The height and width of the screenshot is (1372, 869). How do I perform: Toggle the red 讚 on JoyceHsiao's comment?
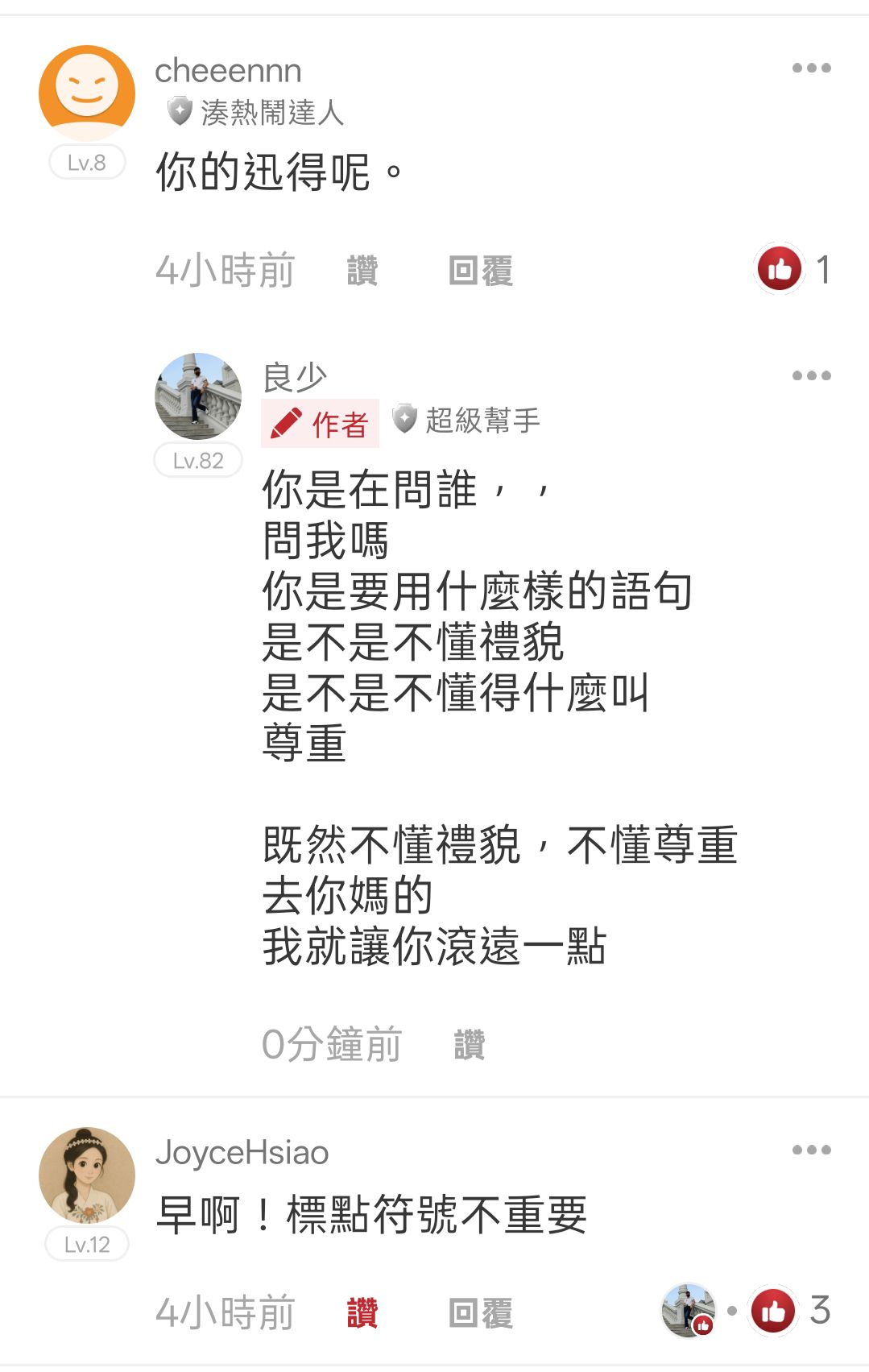click(362, 1312)
